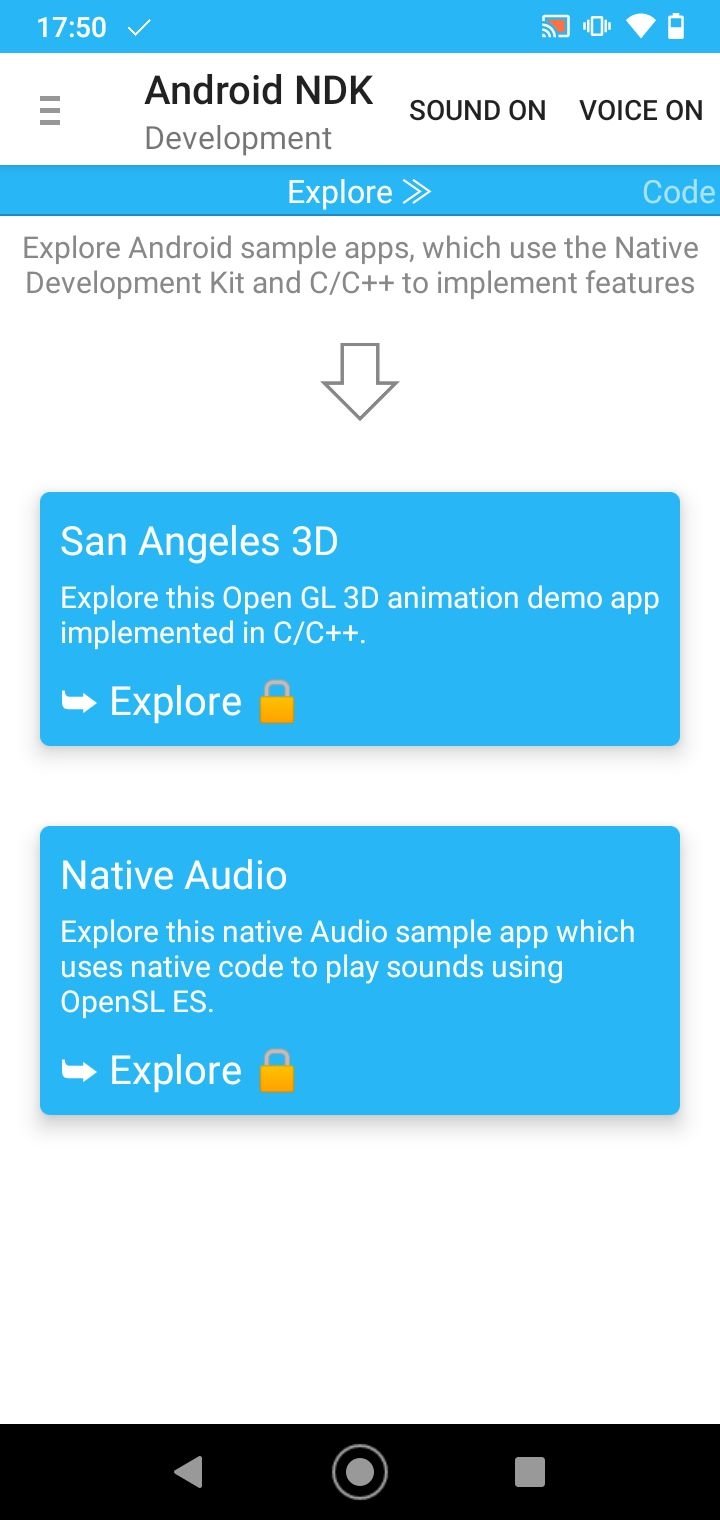Open the hamburger drawer menu
Image resolution: width=720 pixels, height=1520 pixels.
pos(50,110)
